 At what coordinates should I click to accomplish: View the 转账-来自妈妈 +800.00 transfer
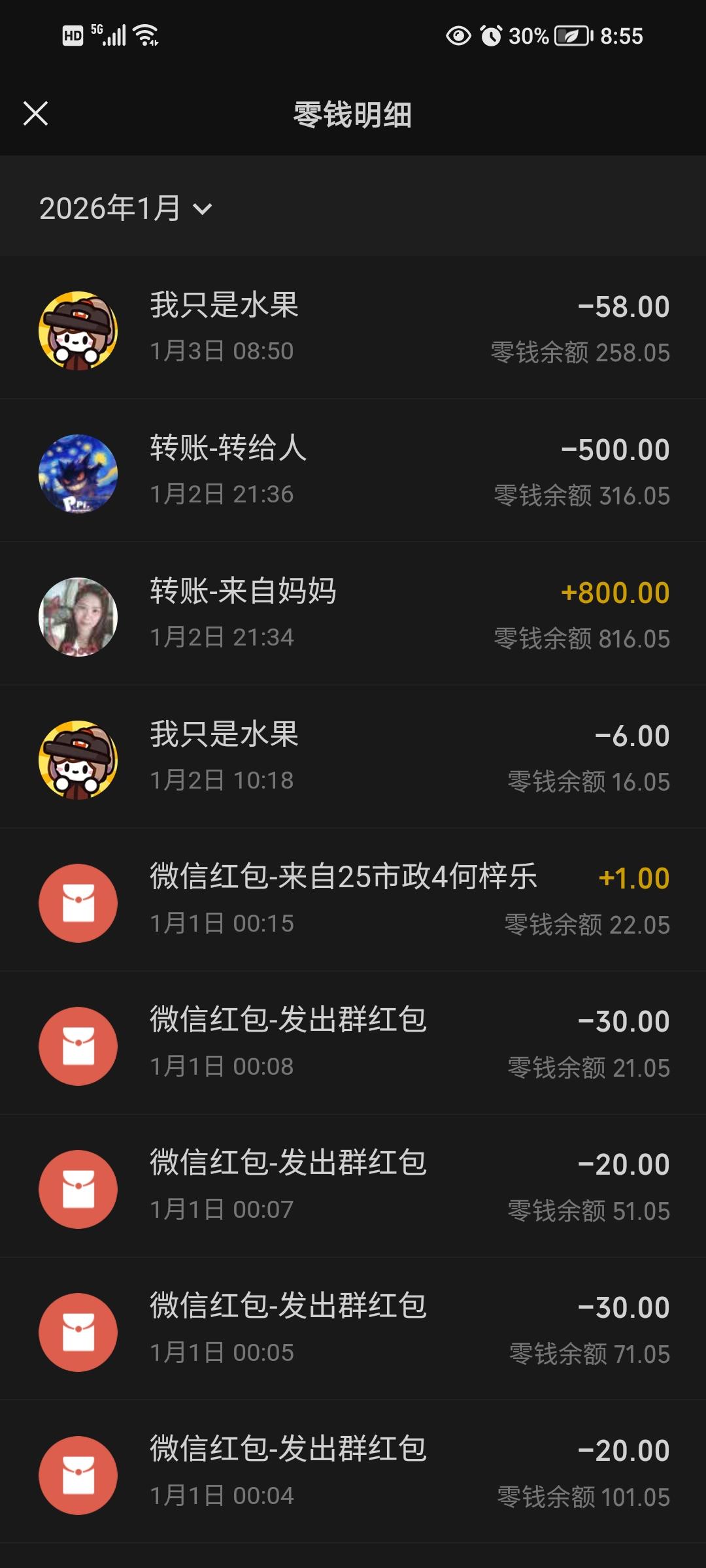pos(353,614)
